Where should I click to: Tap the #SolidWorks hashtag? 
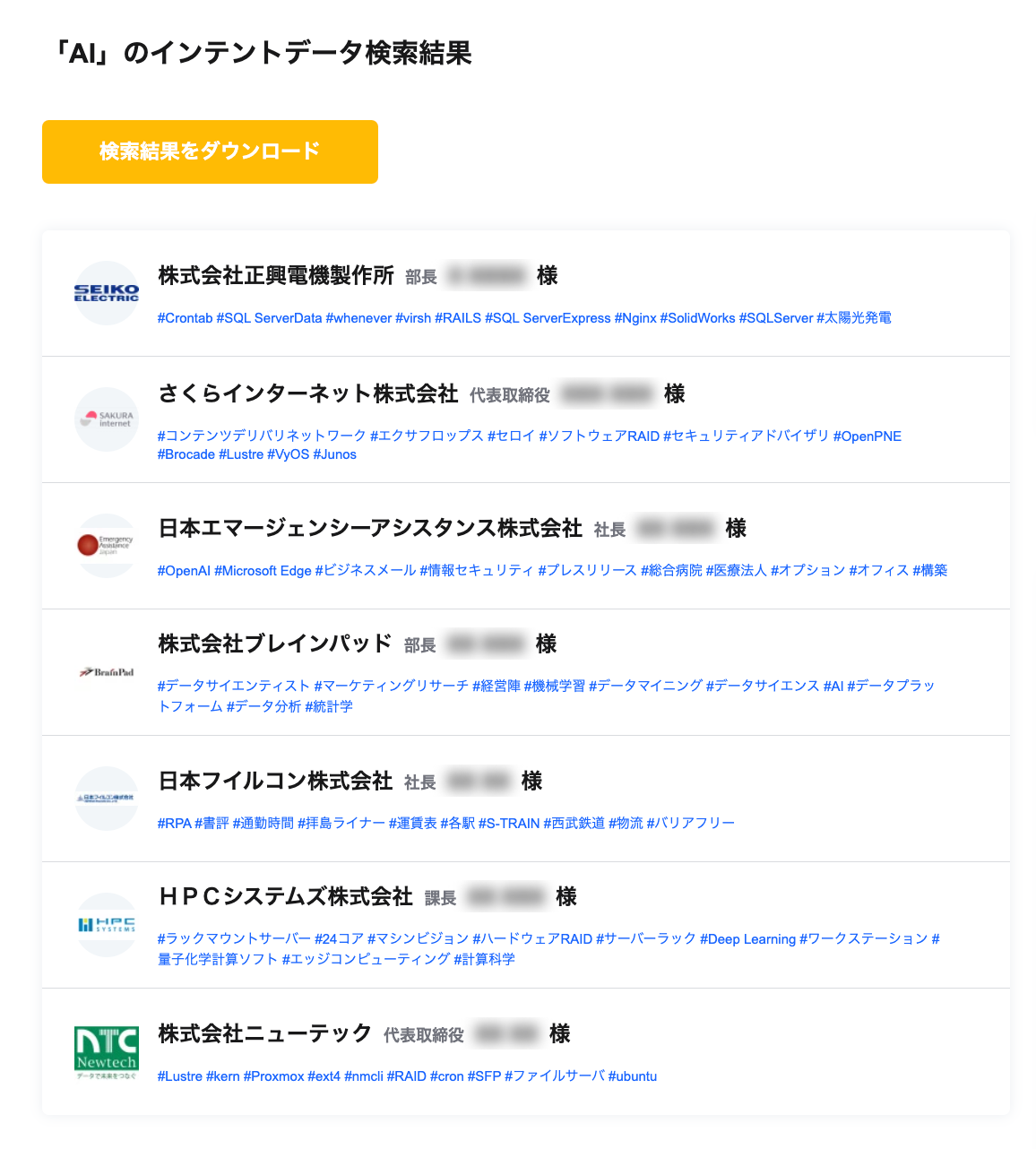(697, 318)
